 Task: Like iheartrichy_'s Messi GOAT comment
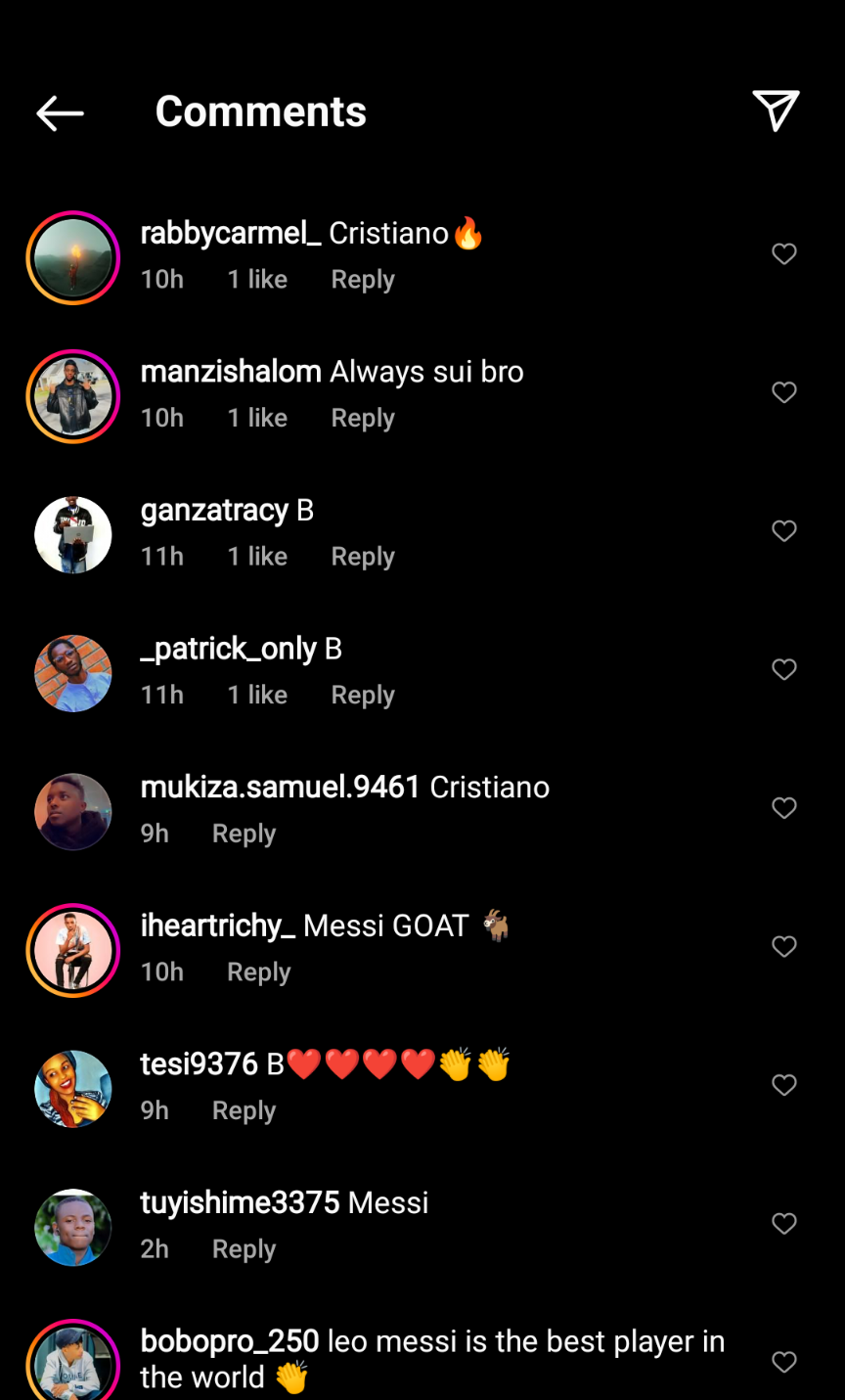(784, 947)
